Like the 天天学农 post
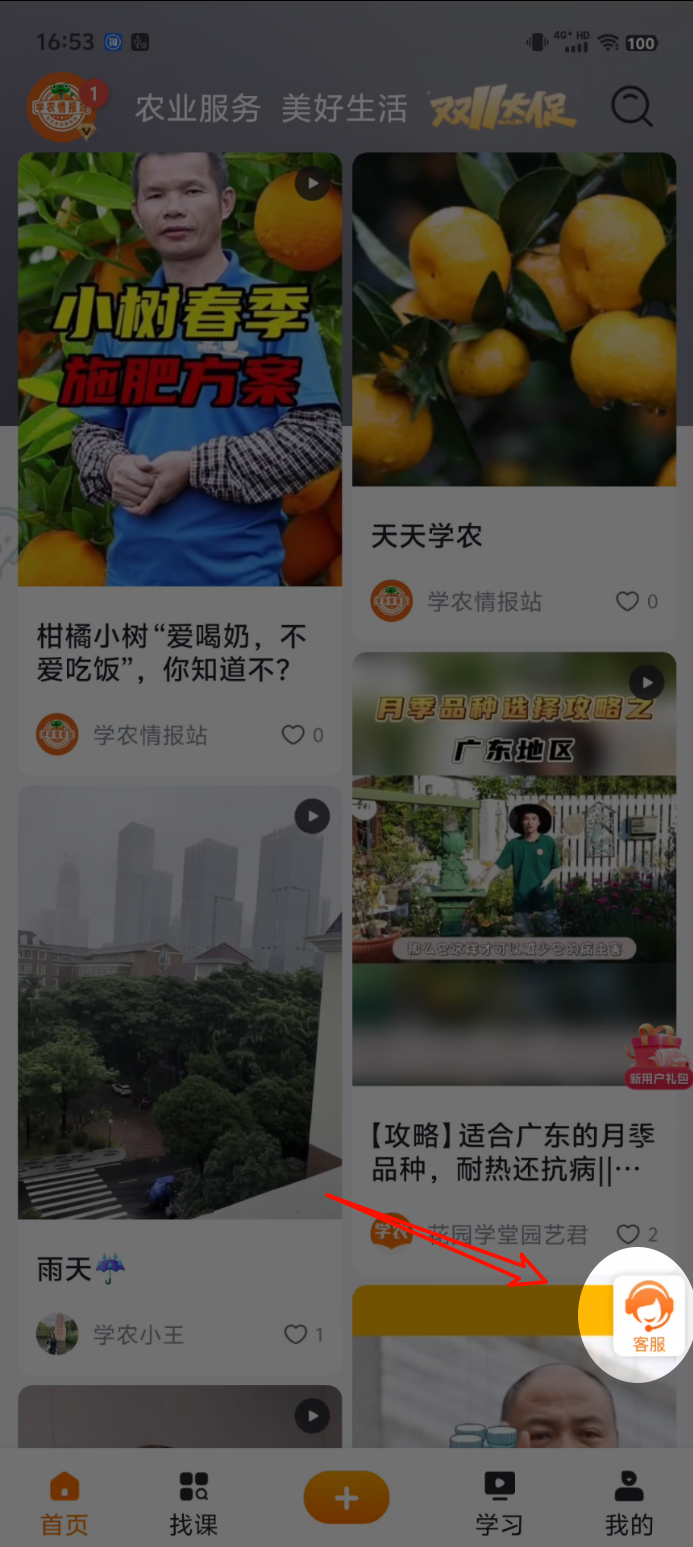Image resolution: width=693 pixels, height=1547 pixels. [627, 601]
